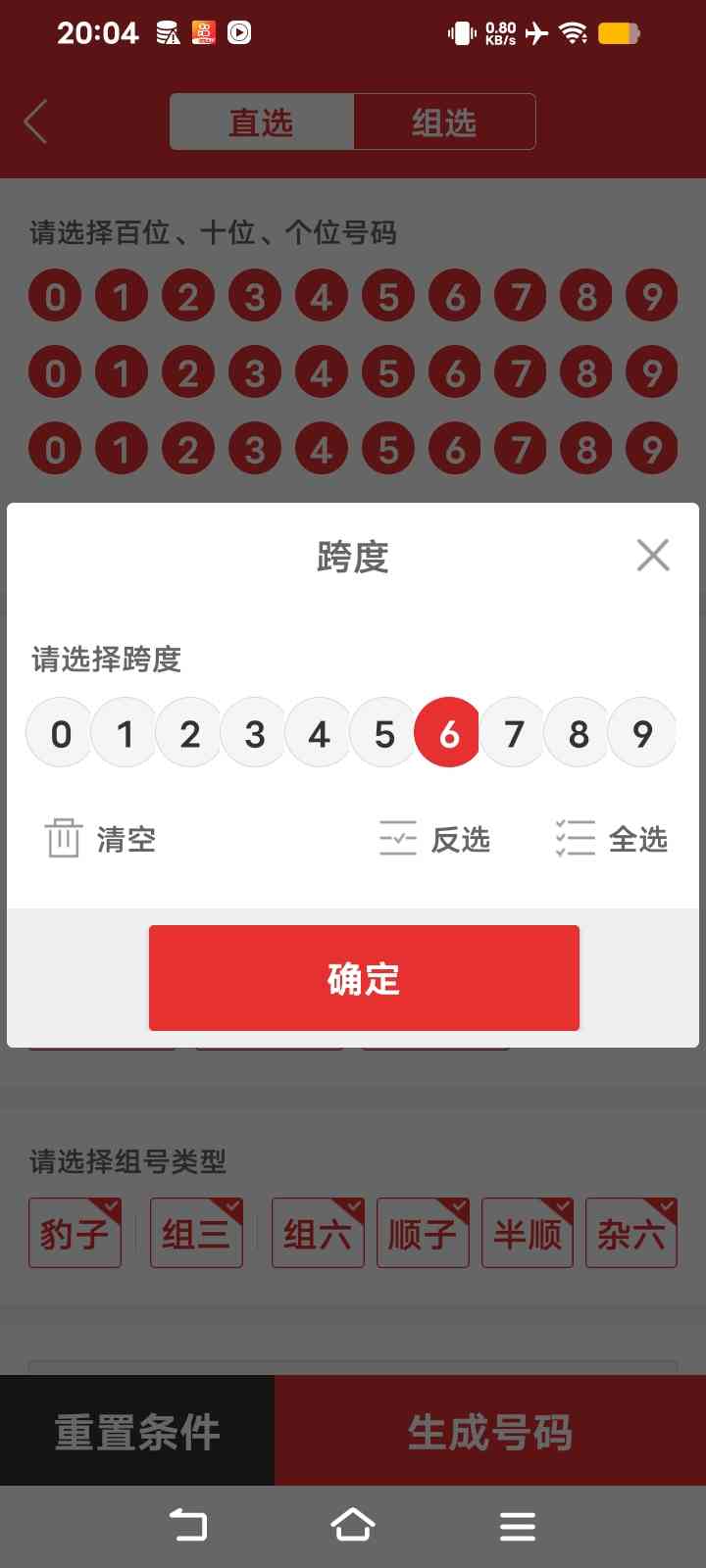The image size is (706, 1568).
Task: Select all spans with 全选
Action: pos(612,839)
